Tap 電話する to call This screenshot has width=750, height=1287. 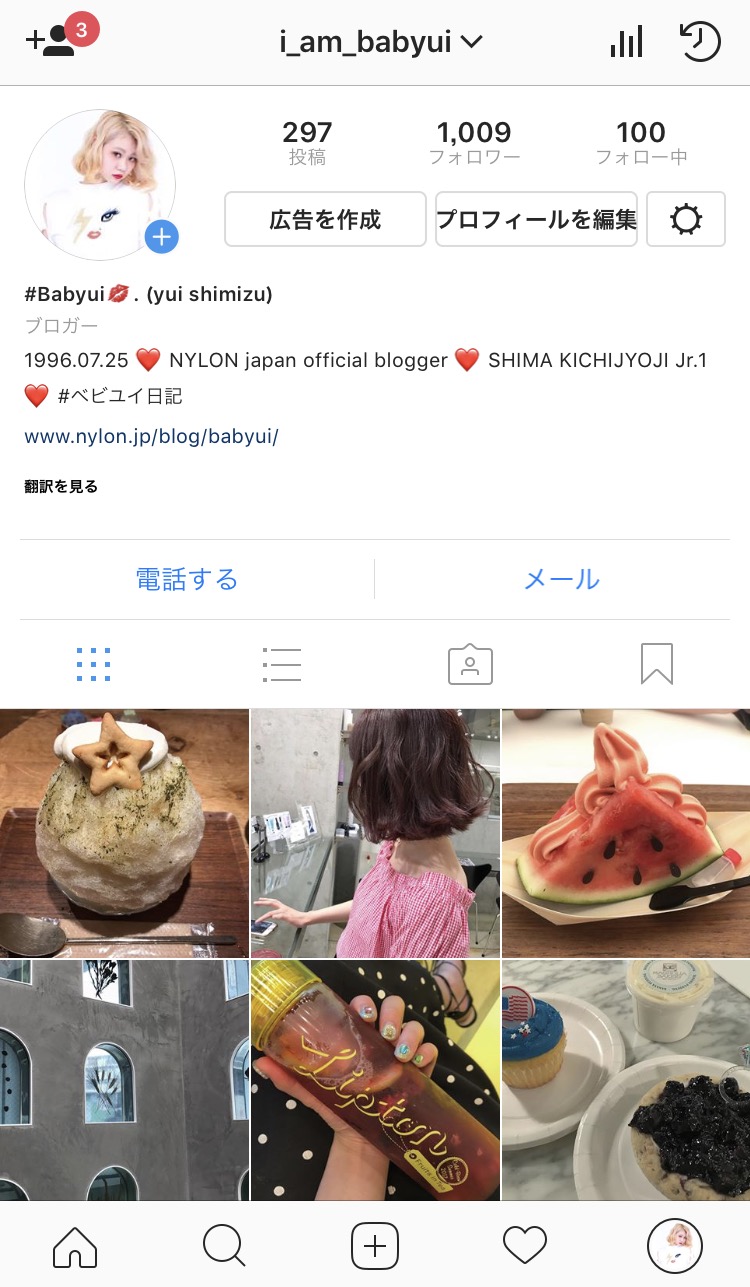[x=187, y=579]
